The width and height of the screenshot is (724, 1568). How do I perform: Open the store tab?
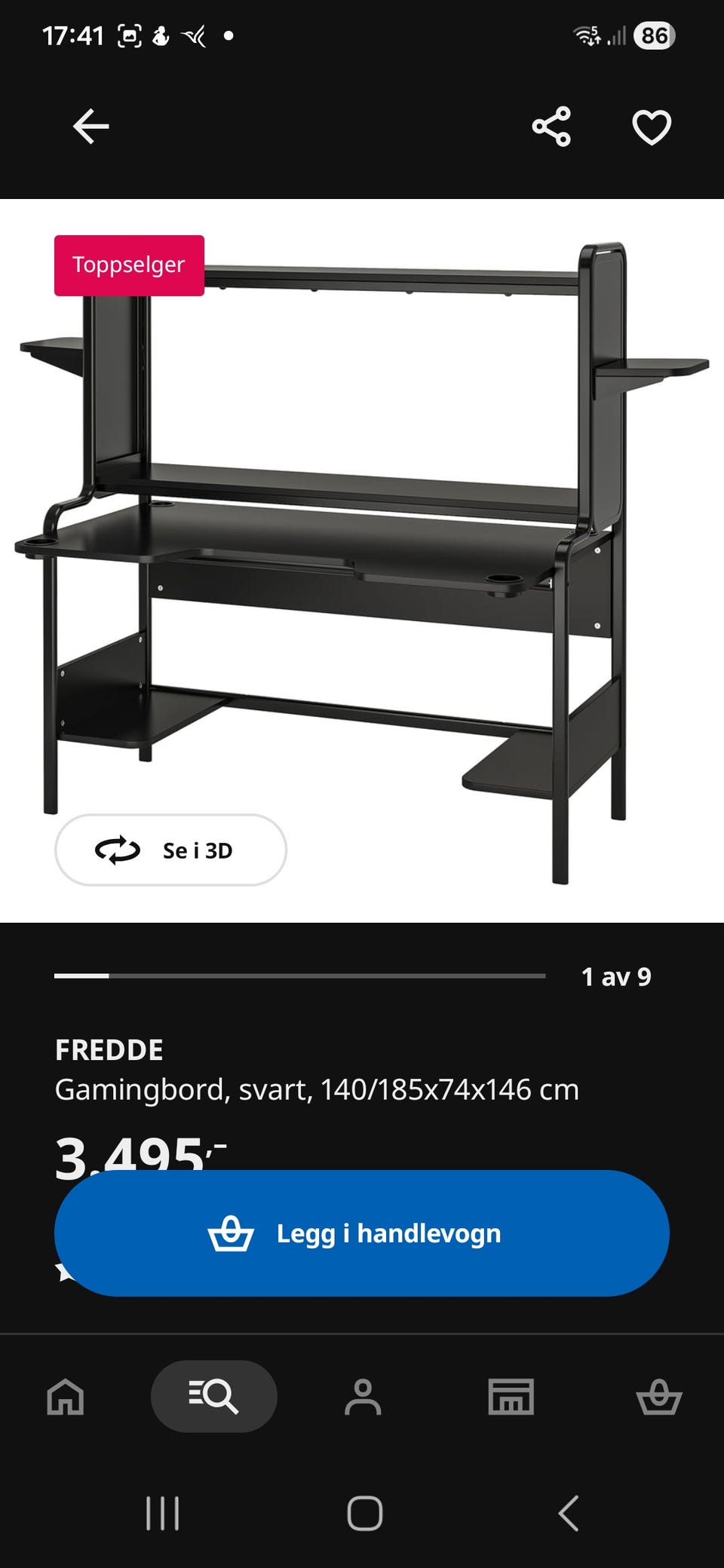(x=511, y=1397)
